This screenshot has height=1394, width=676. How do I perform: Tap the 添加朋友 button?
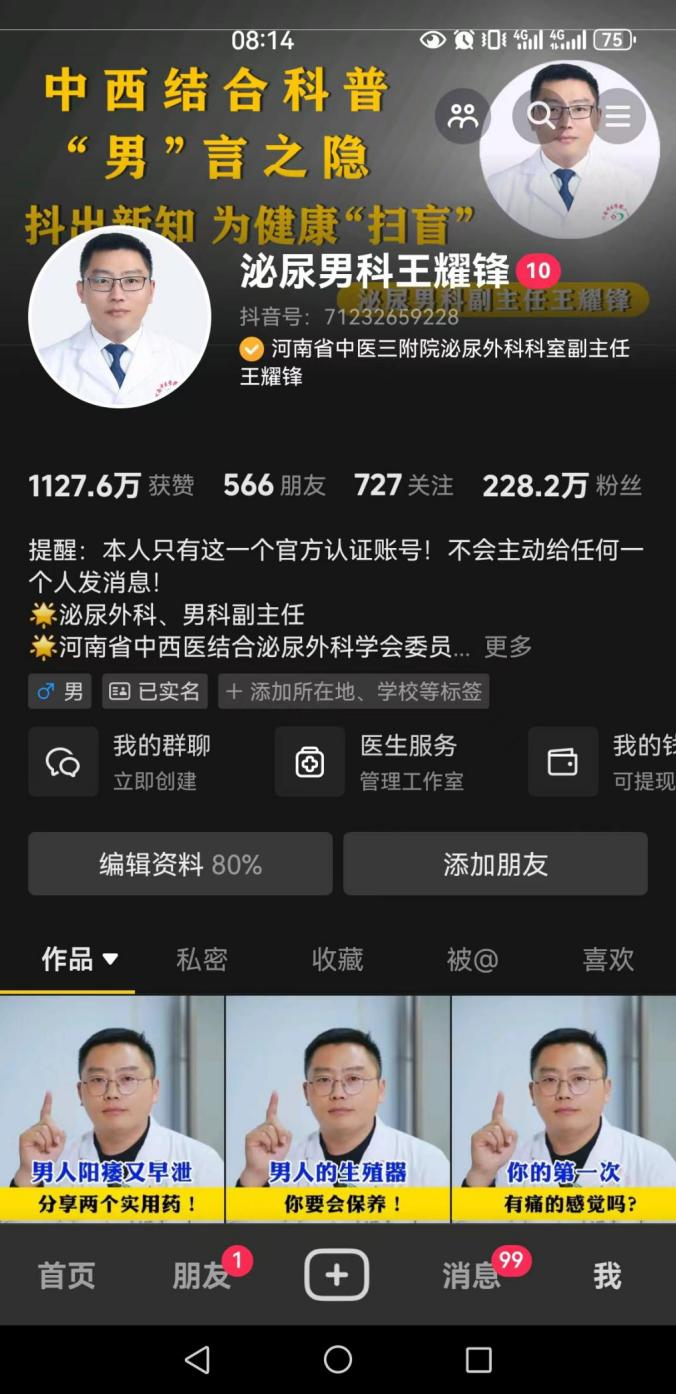[495, 864]
